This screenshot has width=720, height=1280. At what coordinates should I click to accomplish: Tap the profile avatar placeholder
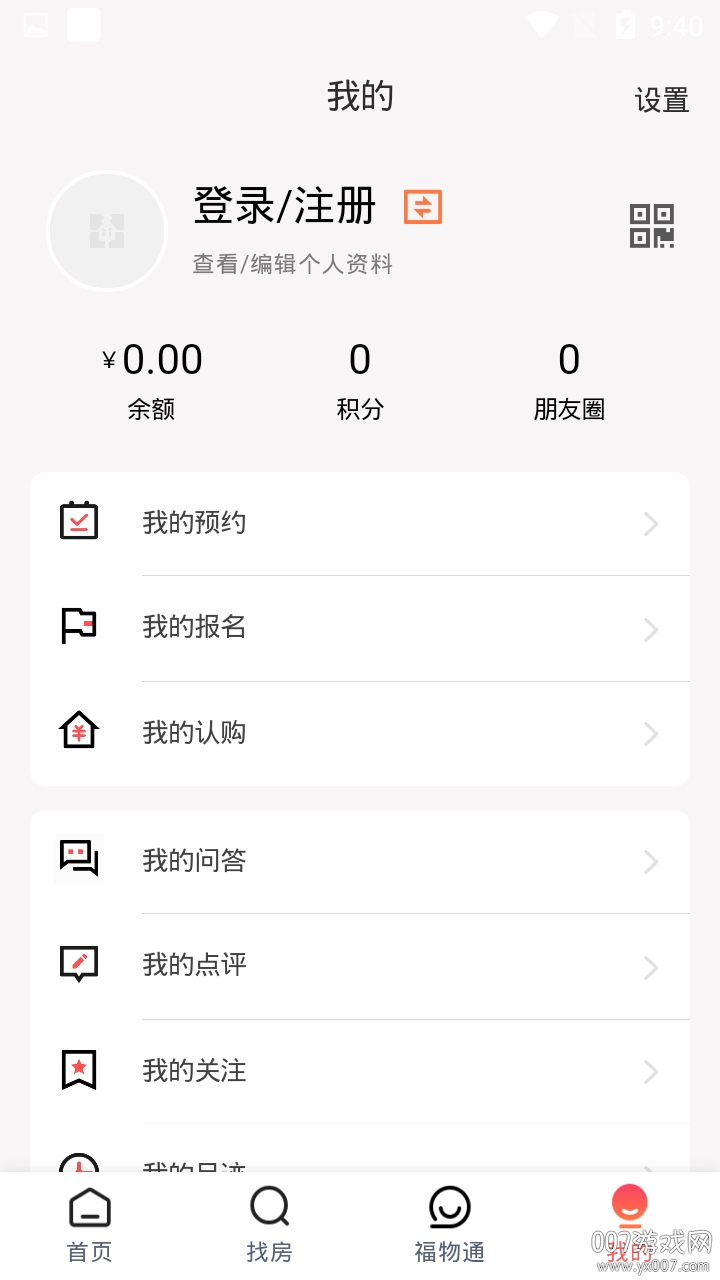(107, 231)
